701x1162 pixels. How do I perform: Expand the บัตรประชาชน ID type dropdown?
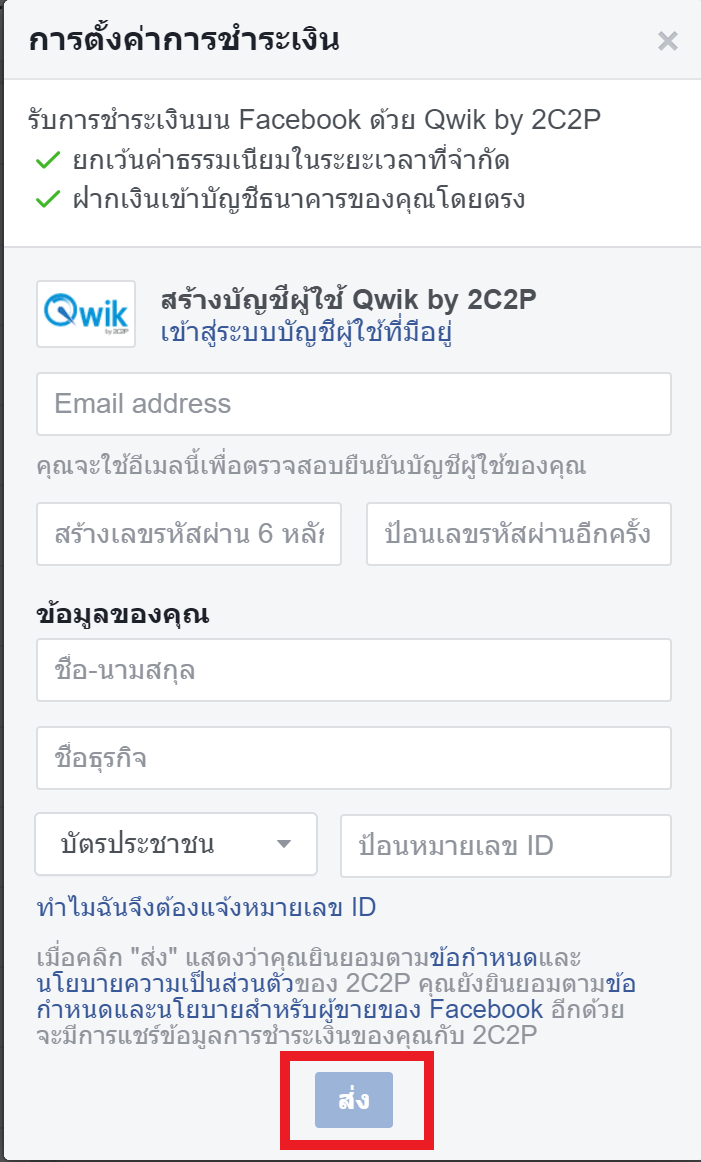(176, 845)
